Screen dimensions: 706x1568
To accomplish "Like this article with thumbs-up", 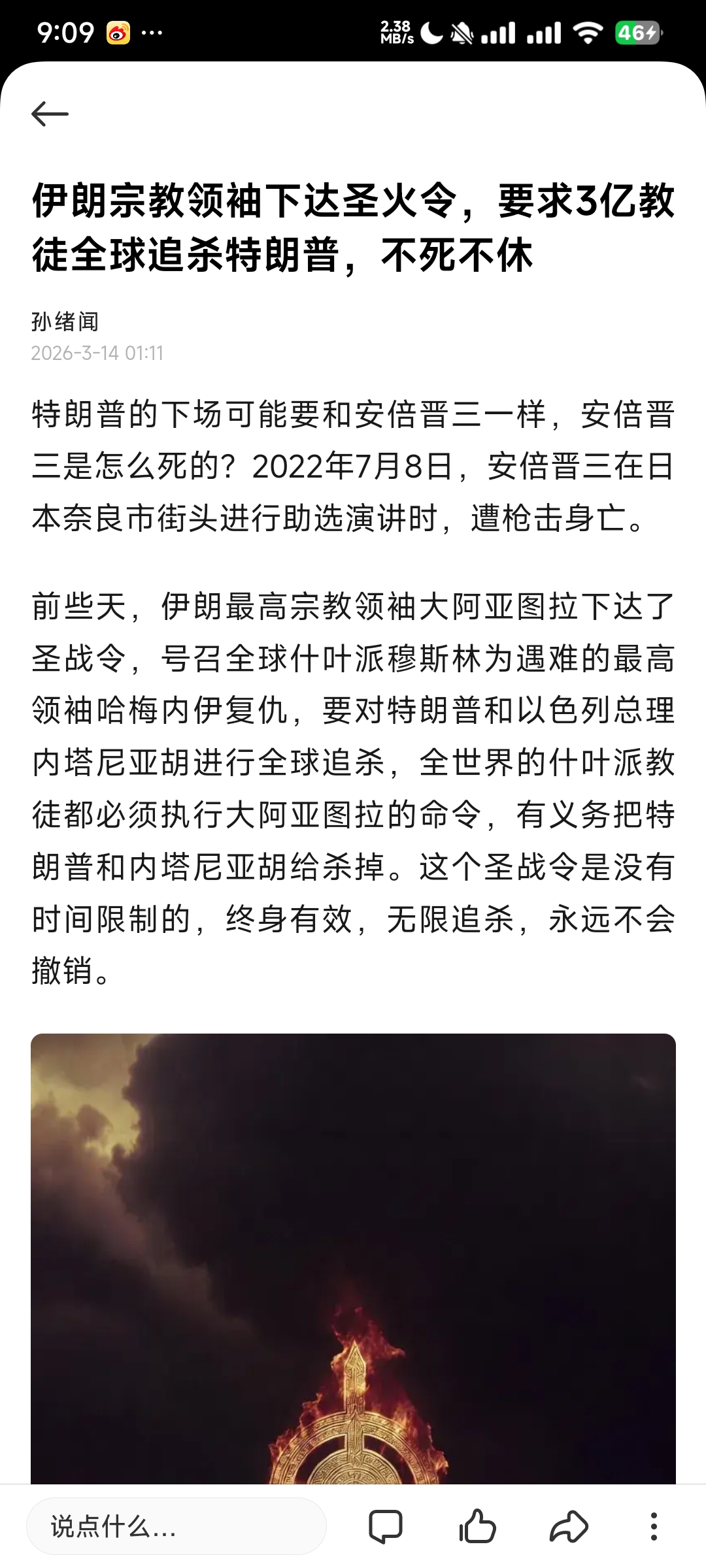I will point(477,1527).
